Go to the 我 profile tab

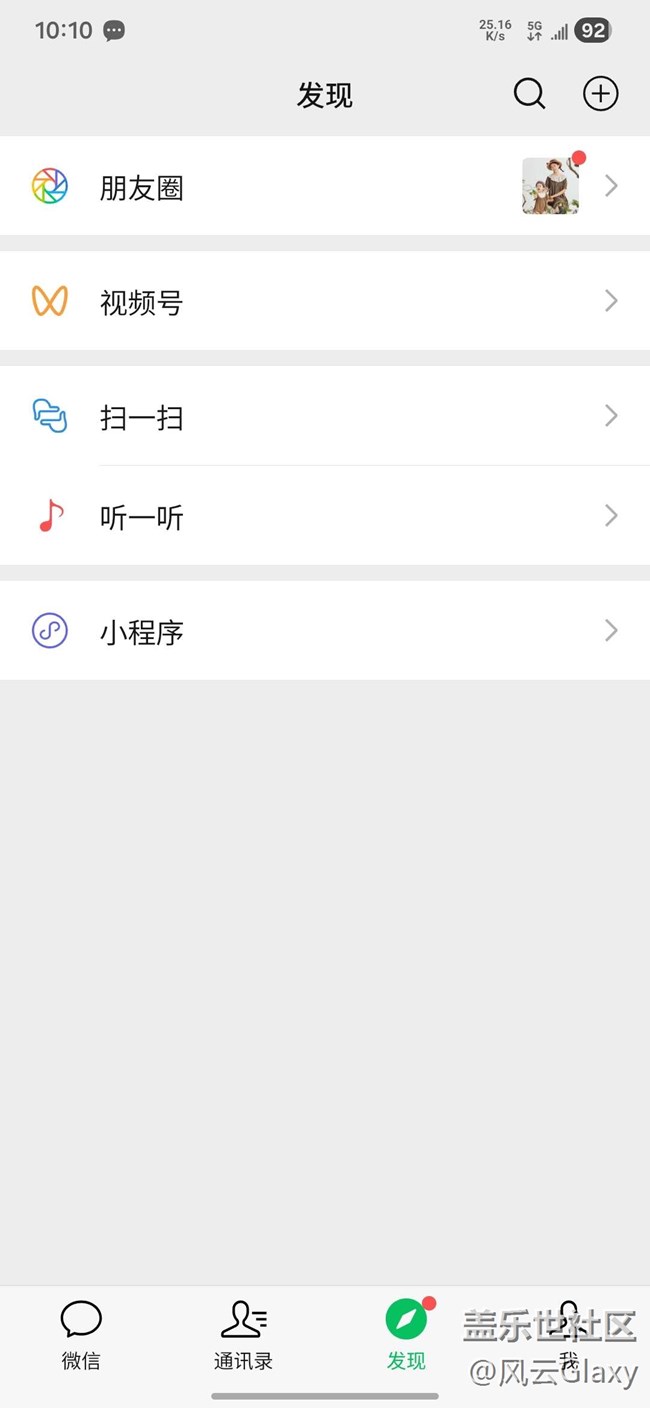coord(568,1334)
